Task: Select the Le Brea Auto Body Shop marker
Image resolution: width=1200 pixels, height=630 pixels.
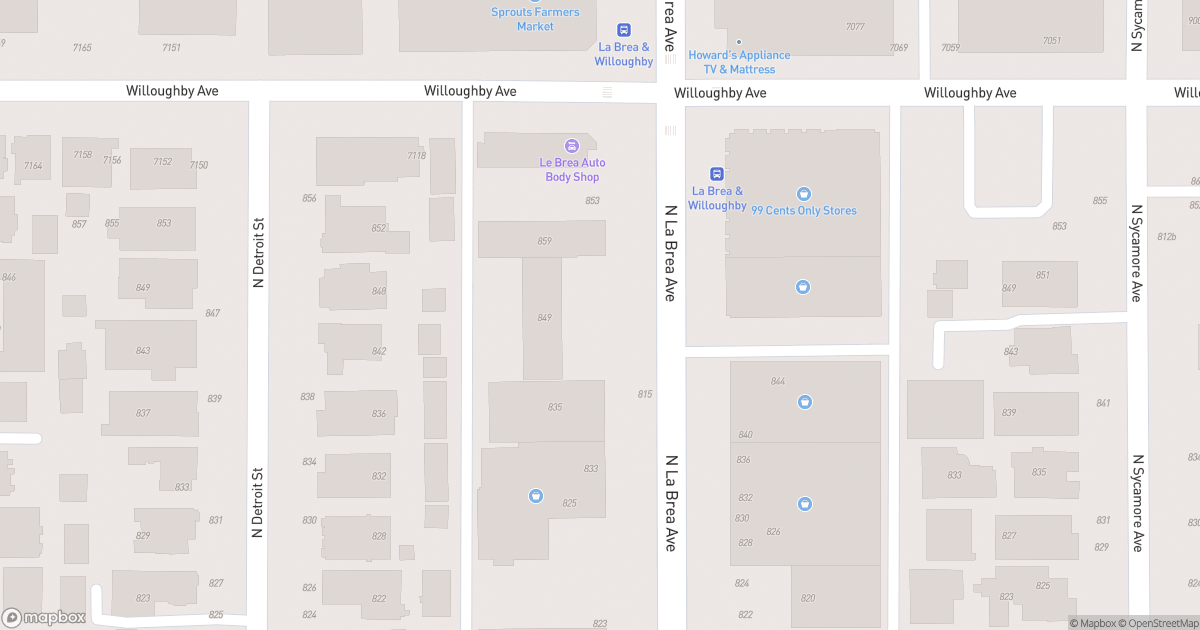Action: click(572, 147)
